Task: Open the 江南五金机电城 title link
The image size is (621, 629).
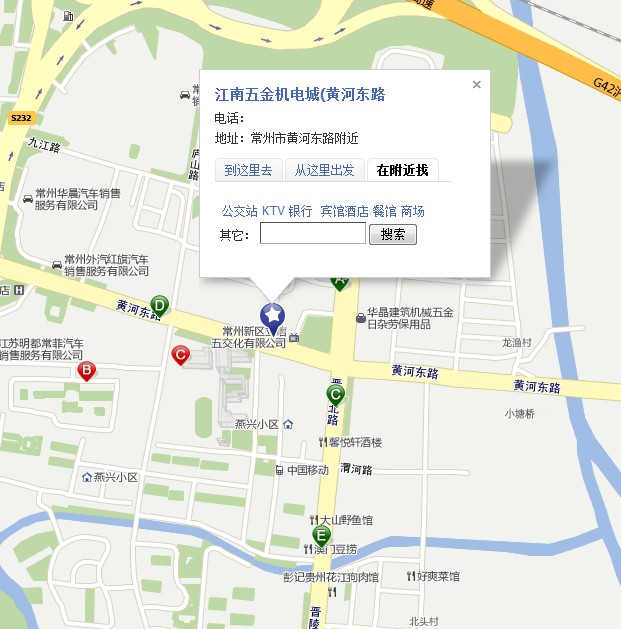Action: (300, 95)
